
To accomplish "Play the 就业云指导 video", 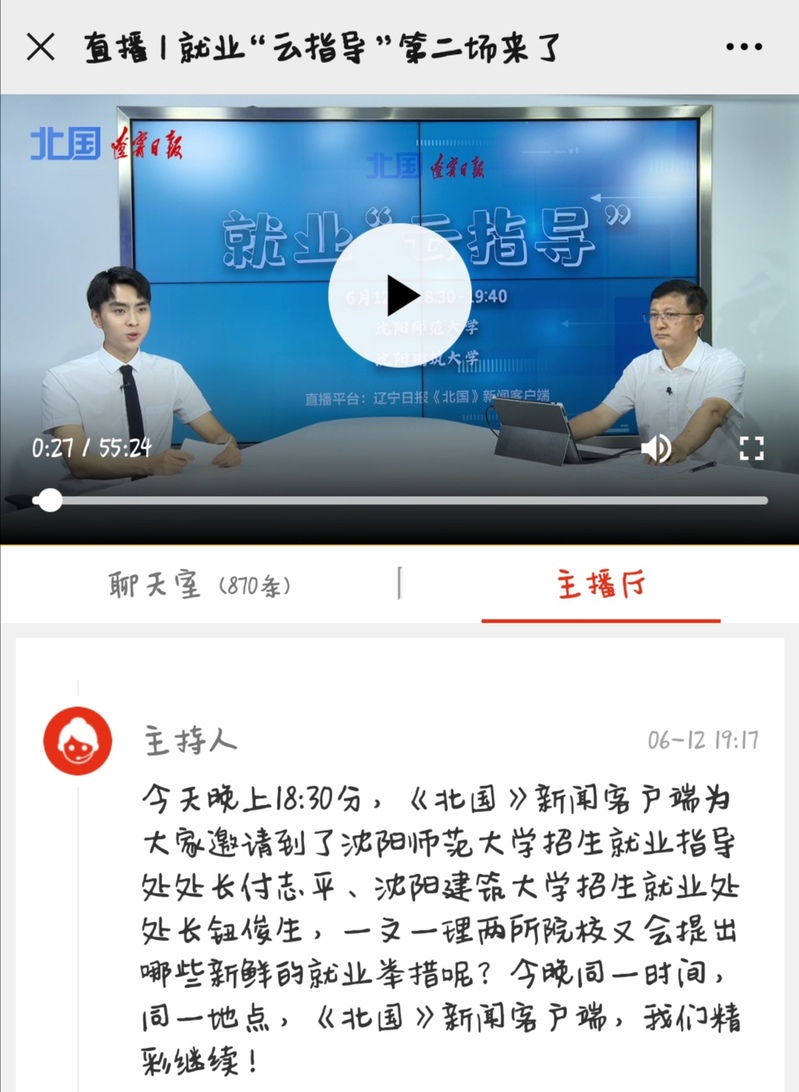I will (400, 295).
